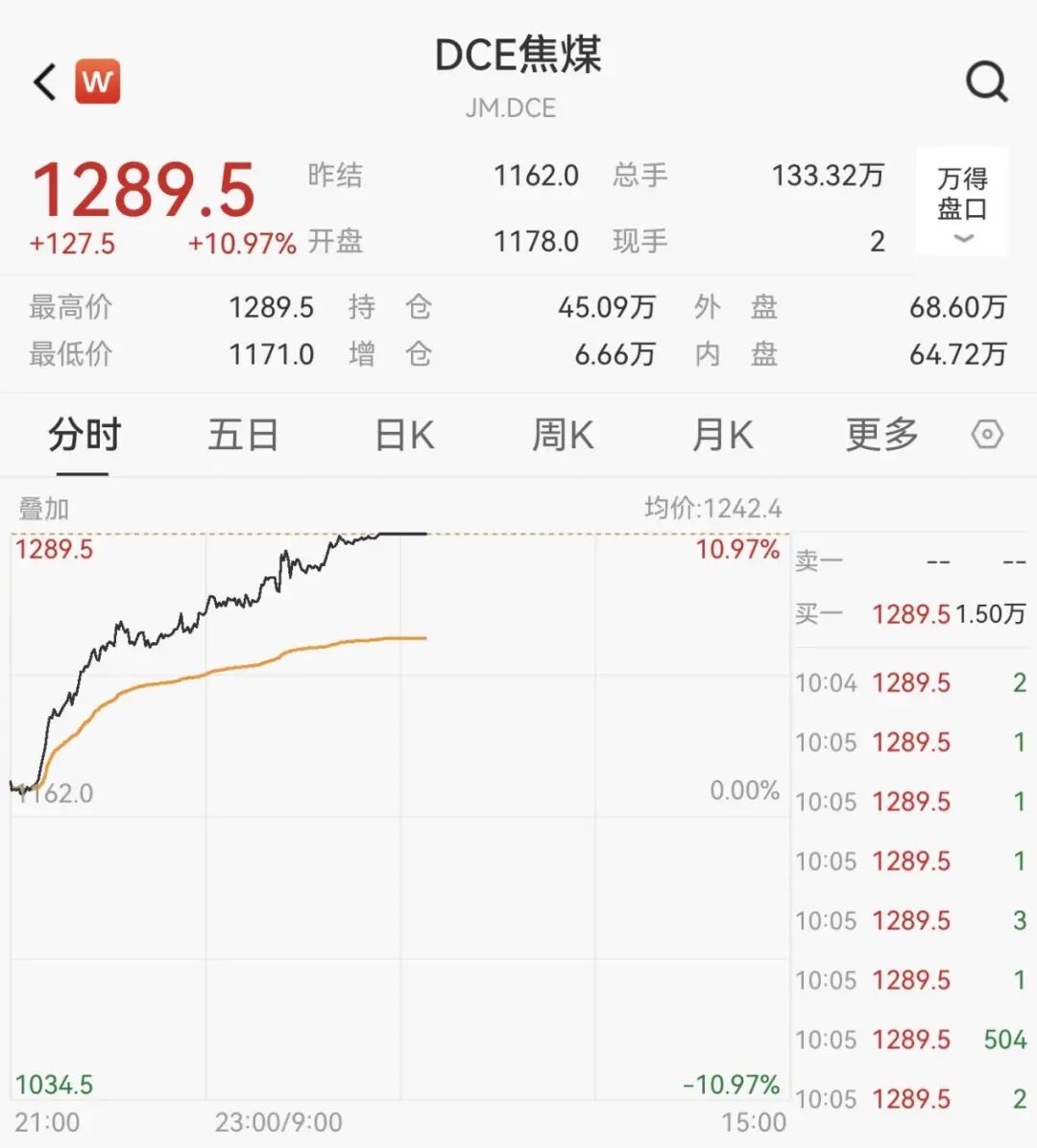Switch to the 五日 five-day chart
1037x1148 pixels.
pos(243,434)
